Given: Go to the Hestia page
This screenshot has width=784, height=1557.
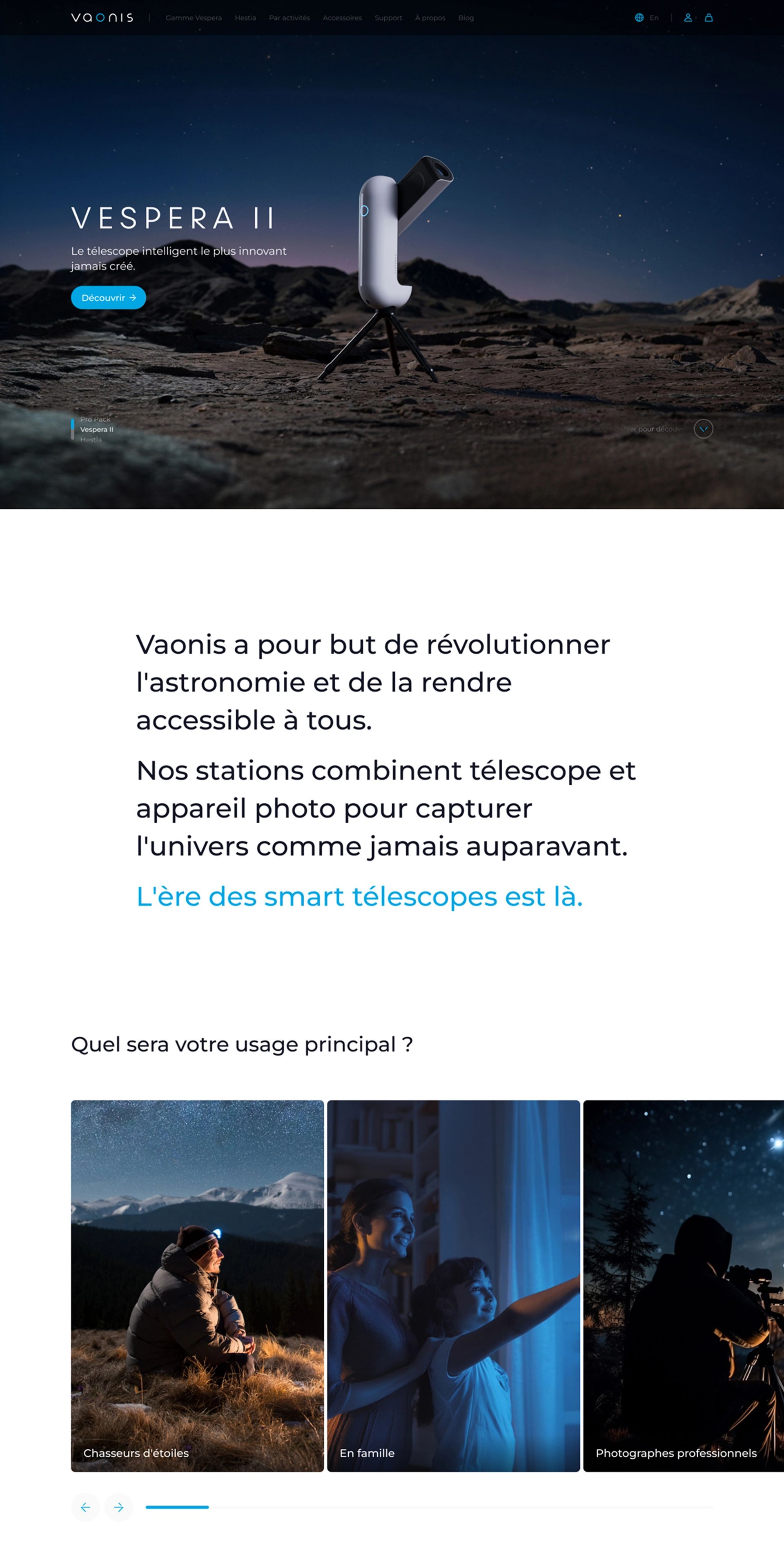Looking at the screenshot, I should pos(245,18).
